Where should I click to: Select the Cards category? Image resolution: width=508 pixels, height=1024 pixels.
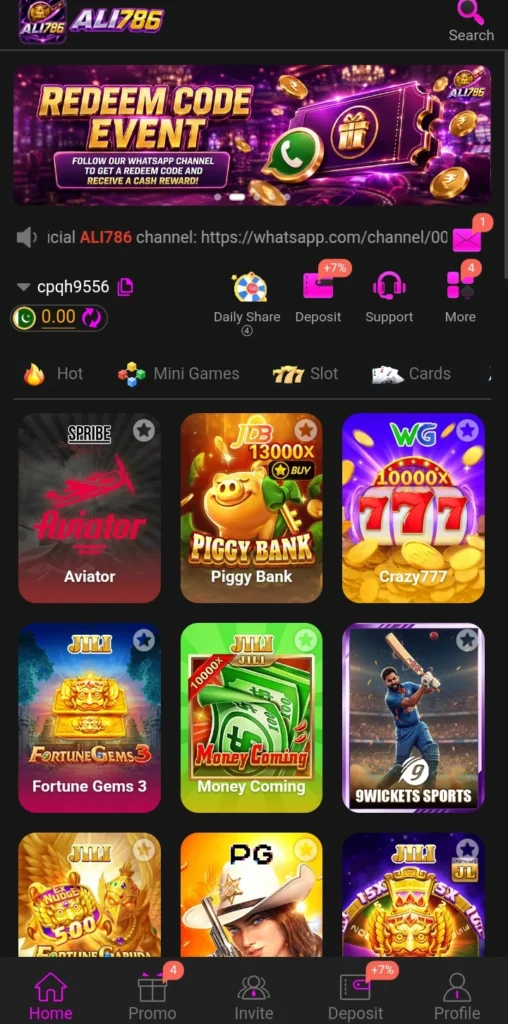(x=411, y=374)
